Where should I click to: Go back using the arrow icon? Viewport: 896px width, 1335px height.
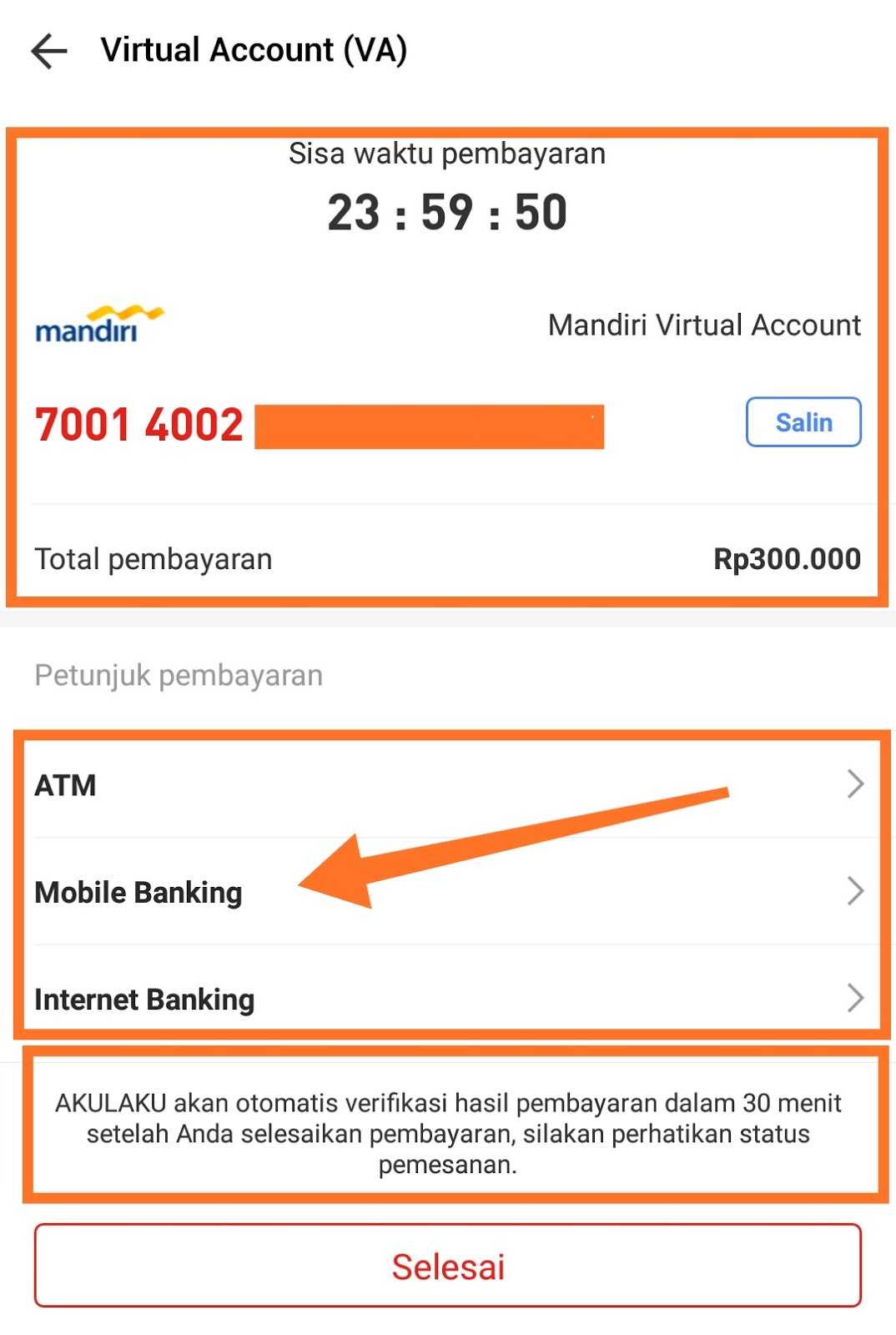coord(48,51)
